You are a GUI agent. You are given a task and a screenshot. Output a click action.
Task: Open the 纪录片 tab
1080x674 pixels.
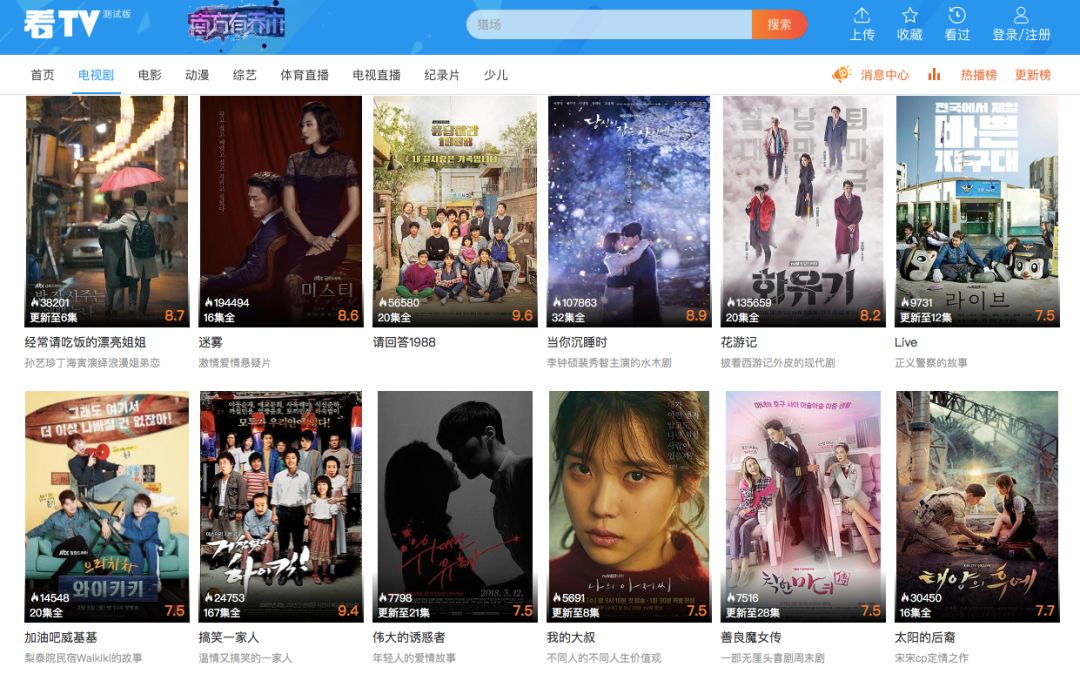[x=442, y=75]
